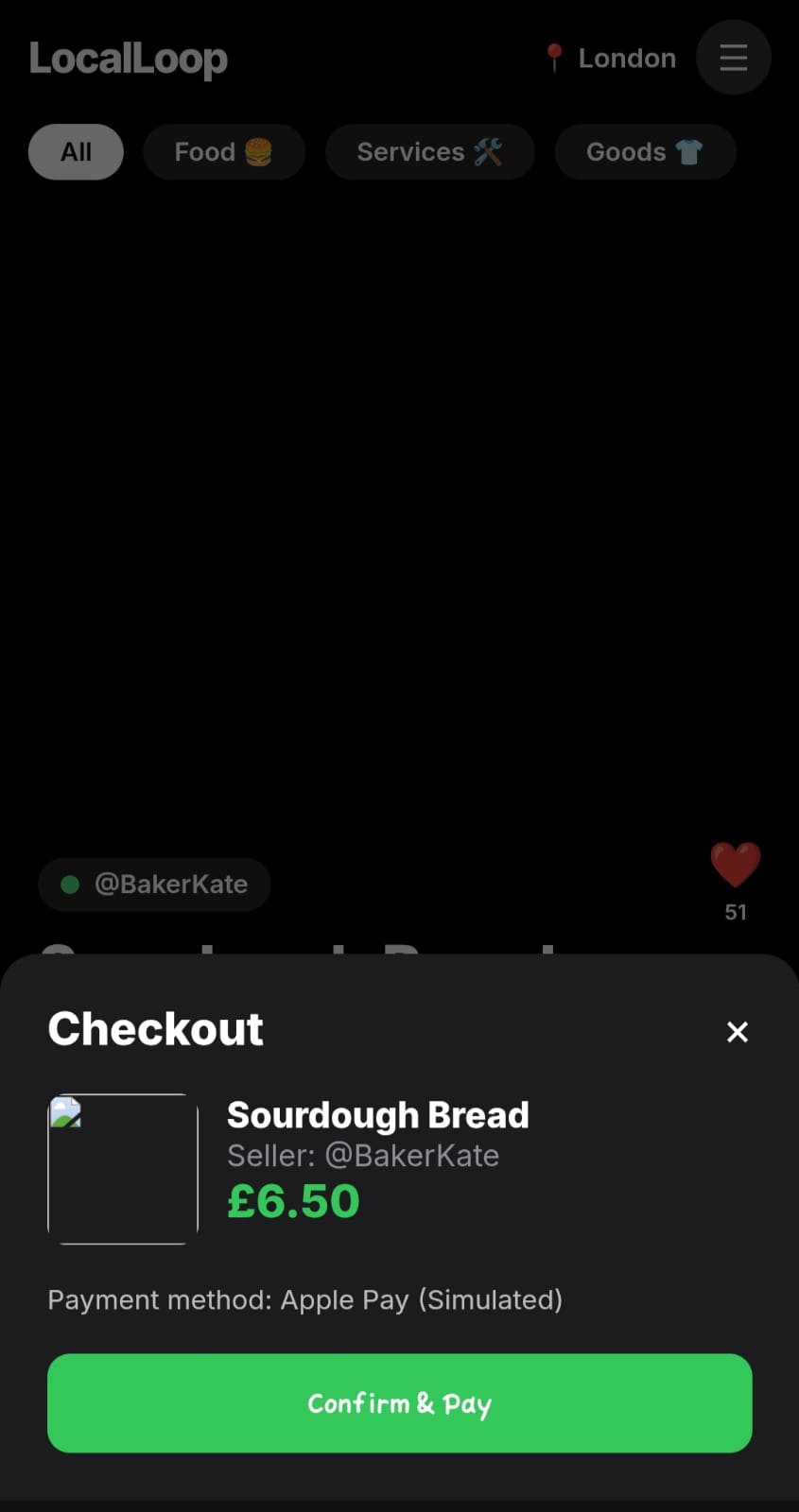Open the @BakerKate seller chip
This screenshot has width=799, height=1512.
(x=154, y=885)
